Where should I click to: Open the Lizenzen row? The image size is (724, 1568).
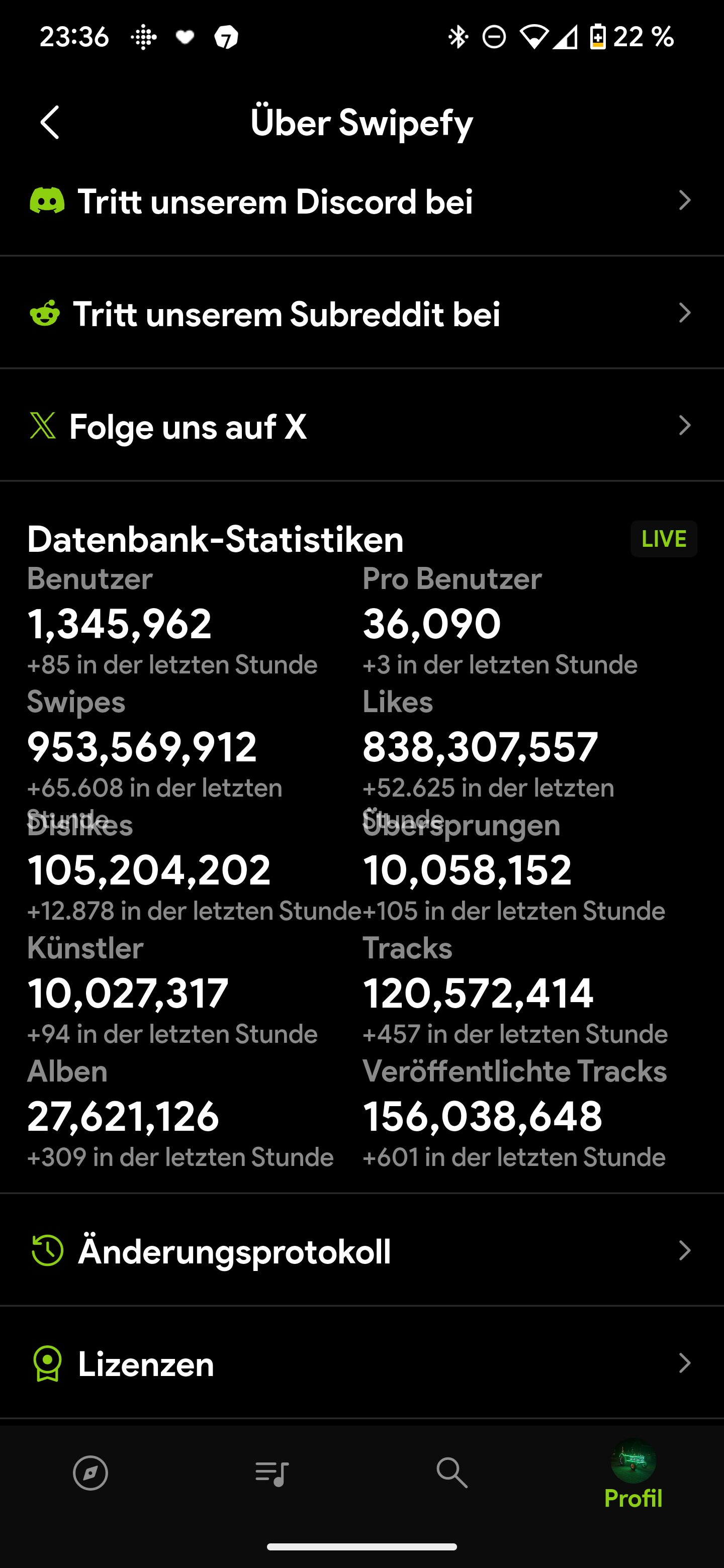point(361,1363)
